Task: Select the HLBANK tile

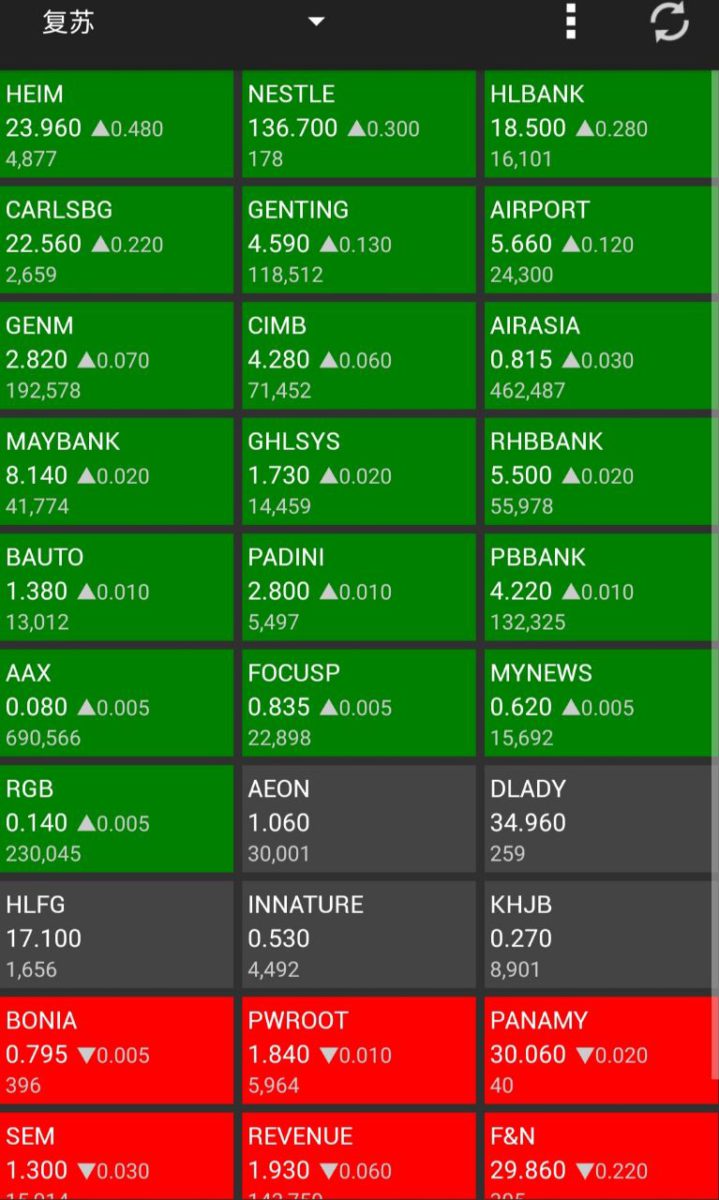Action: 597,124
